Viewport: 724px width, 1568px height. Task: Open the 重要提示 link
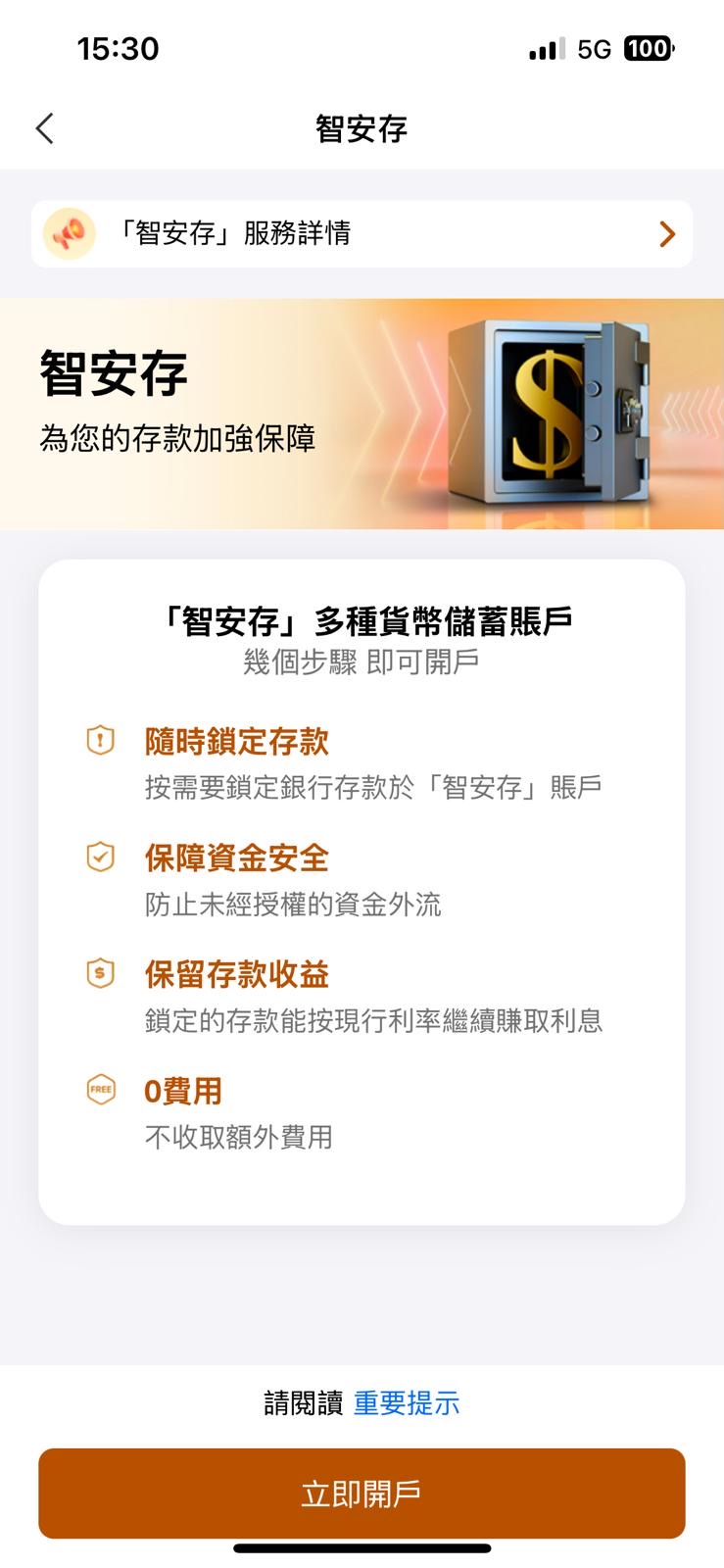point(406,1403)
